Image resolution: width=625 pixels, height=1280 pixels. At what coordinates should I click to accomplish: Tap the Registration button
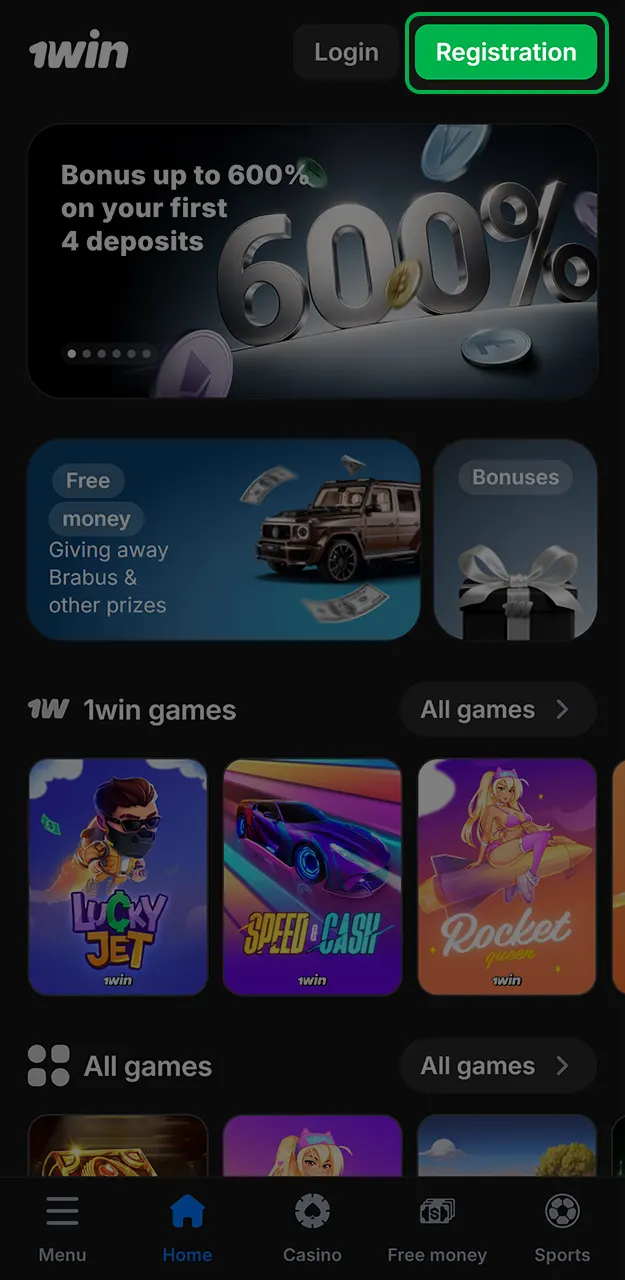506,53
